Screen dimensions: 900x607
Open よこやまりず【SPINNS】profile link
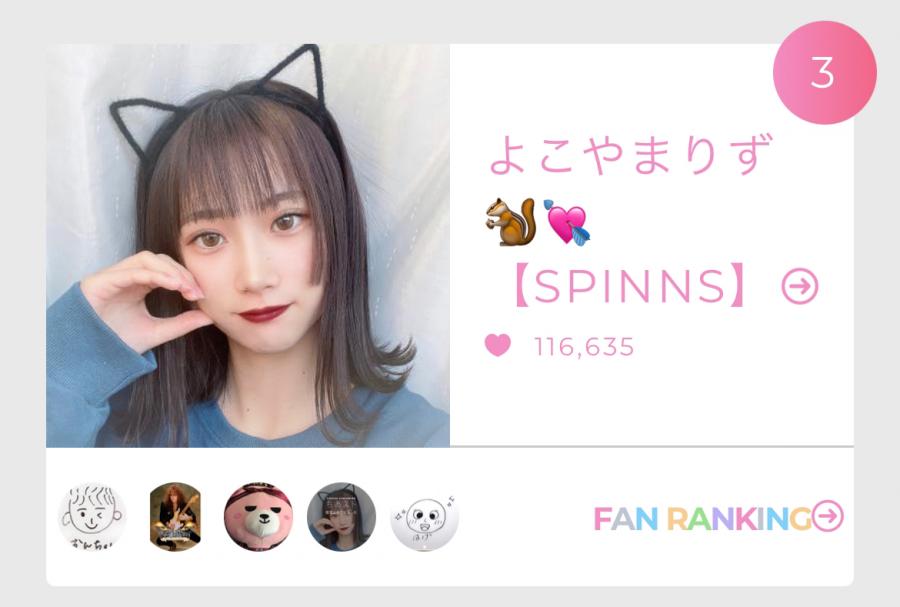click(799, 288)
